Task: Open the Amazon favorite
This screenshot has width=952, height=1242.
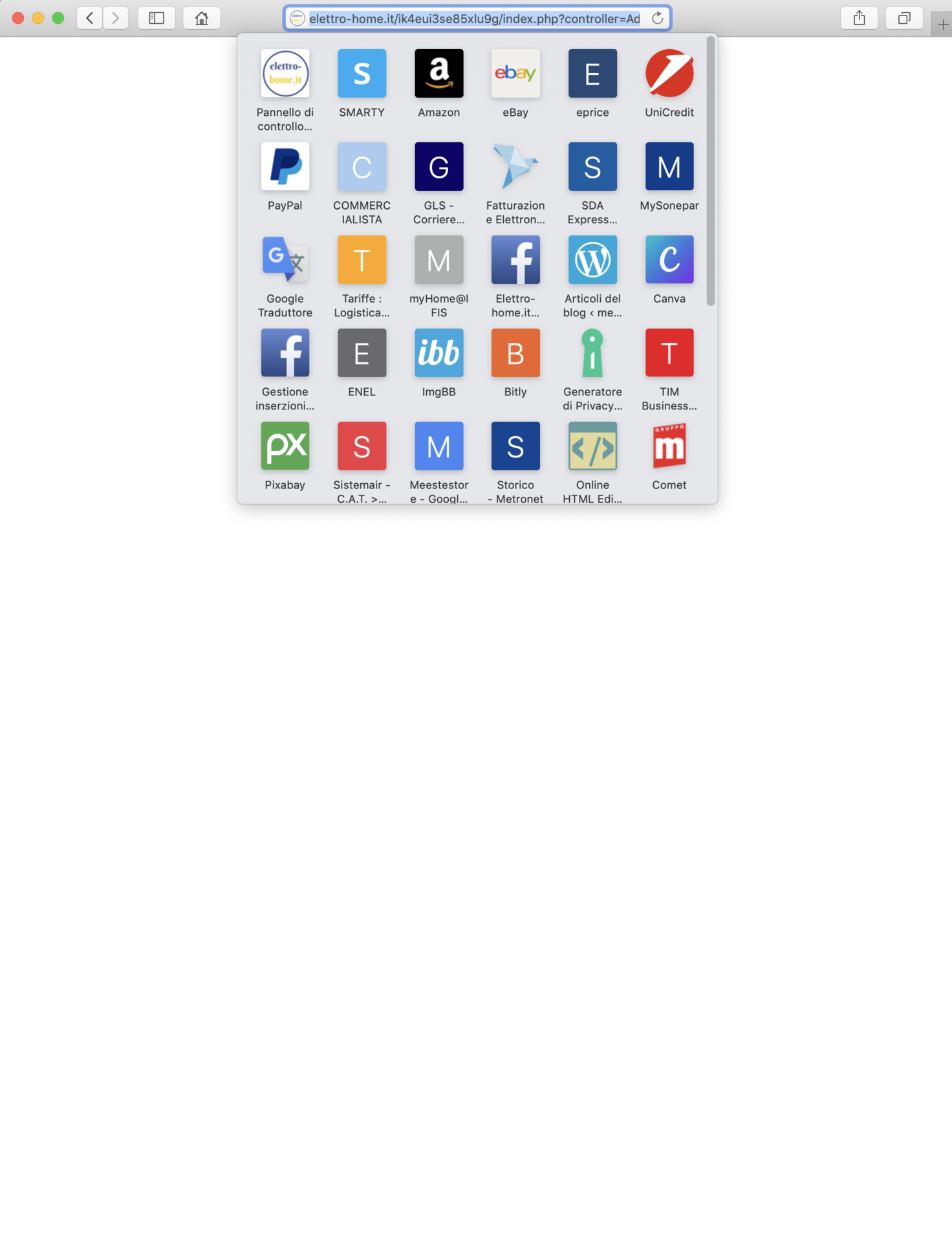Action: click(x=438, y=74)
